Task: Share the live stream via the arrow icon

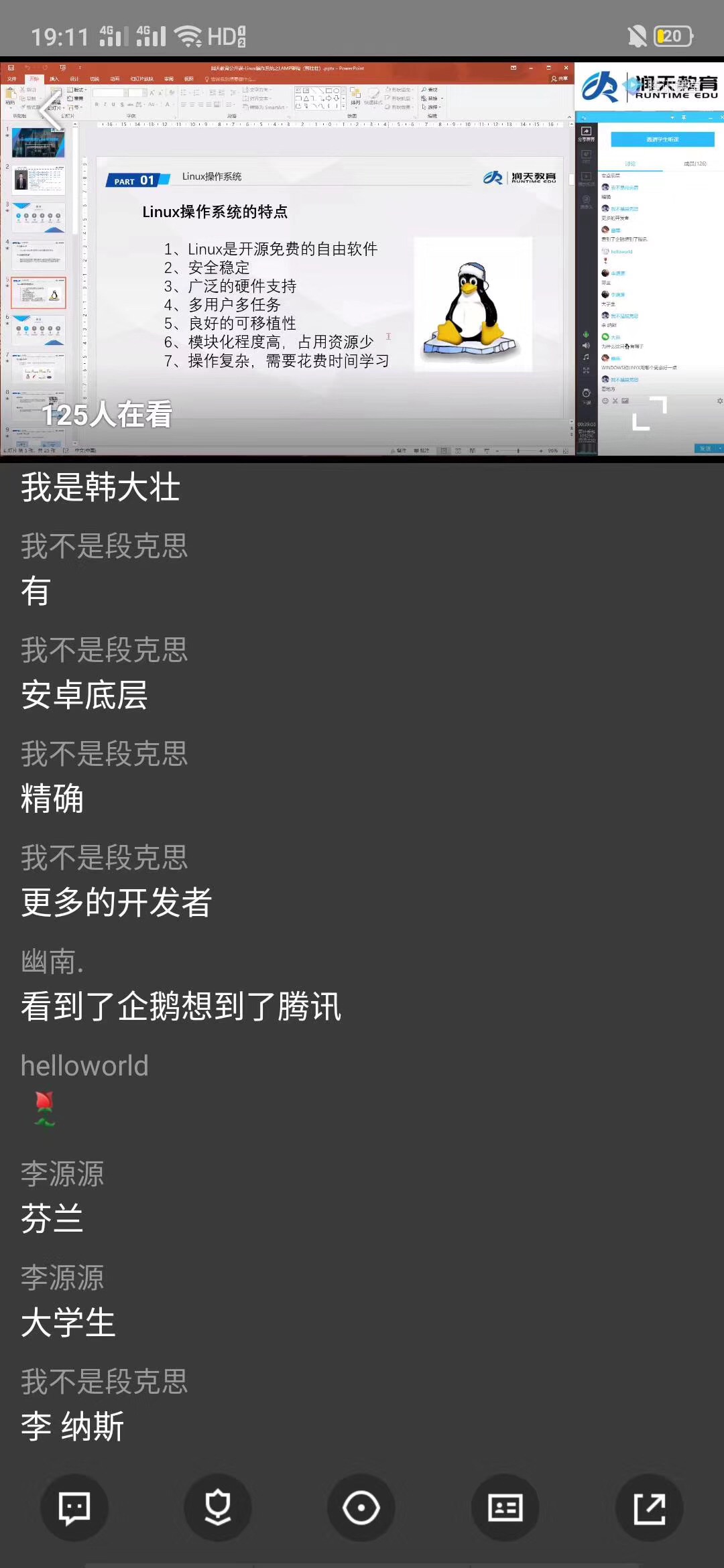Action: [649, 1508]
